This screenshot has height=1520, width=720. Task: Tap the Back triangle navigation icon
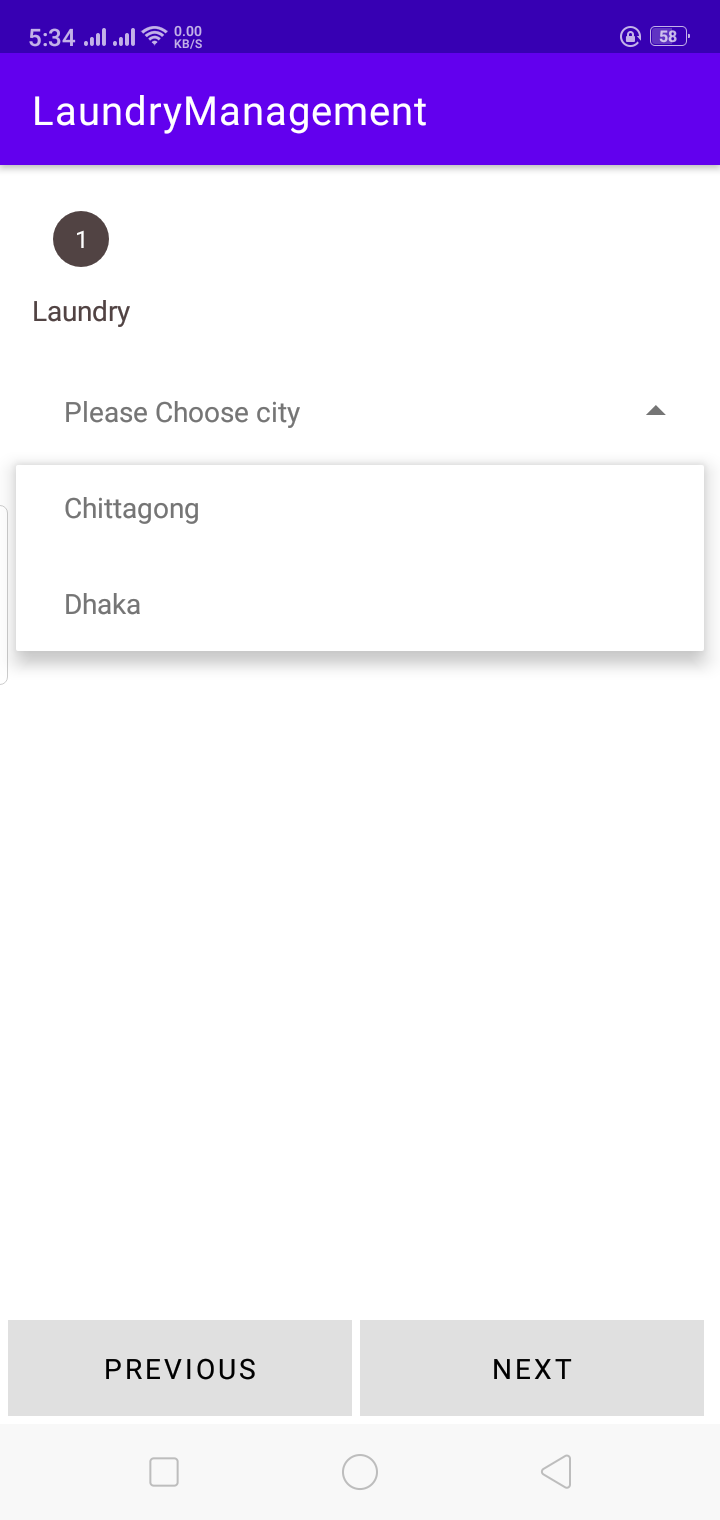tap(556, 1471)
